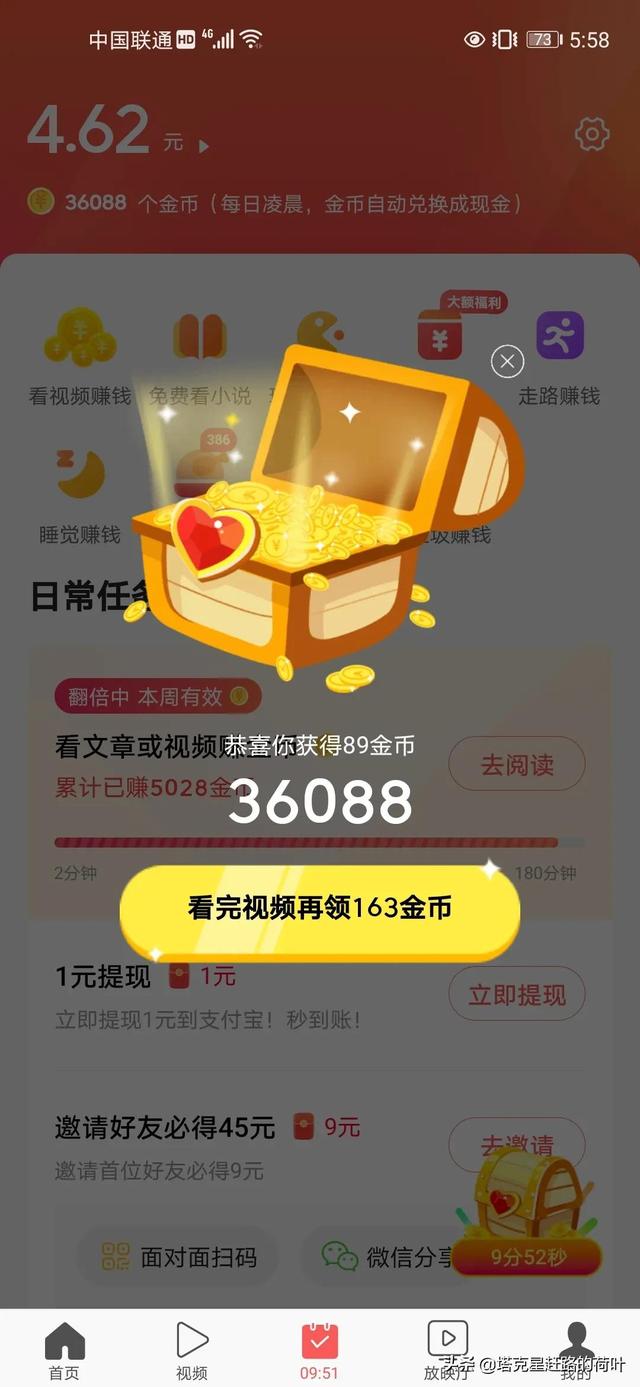The height and width of the screenshot is (1387, 640).
Task: Switch to the 放映厅 tab
Action: click(x=447, y=1350)
